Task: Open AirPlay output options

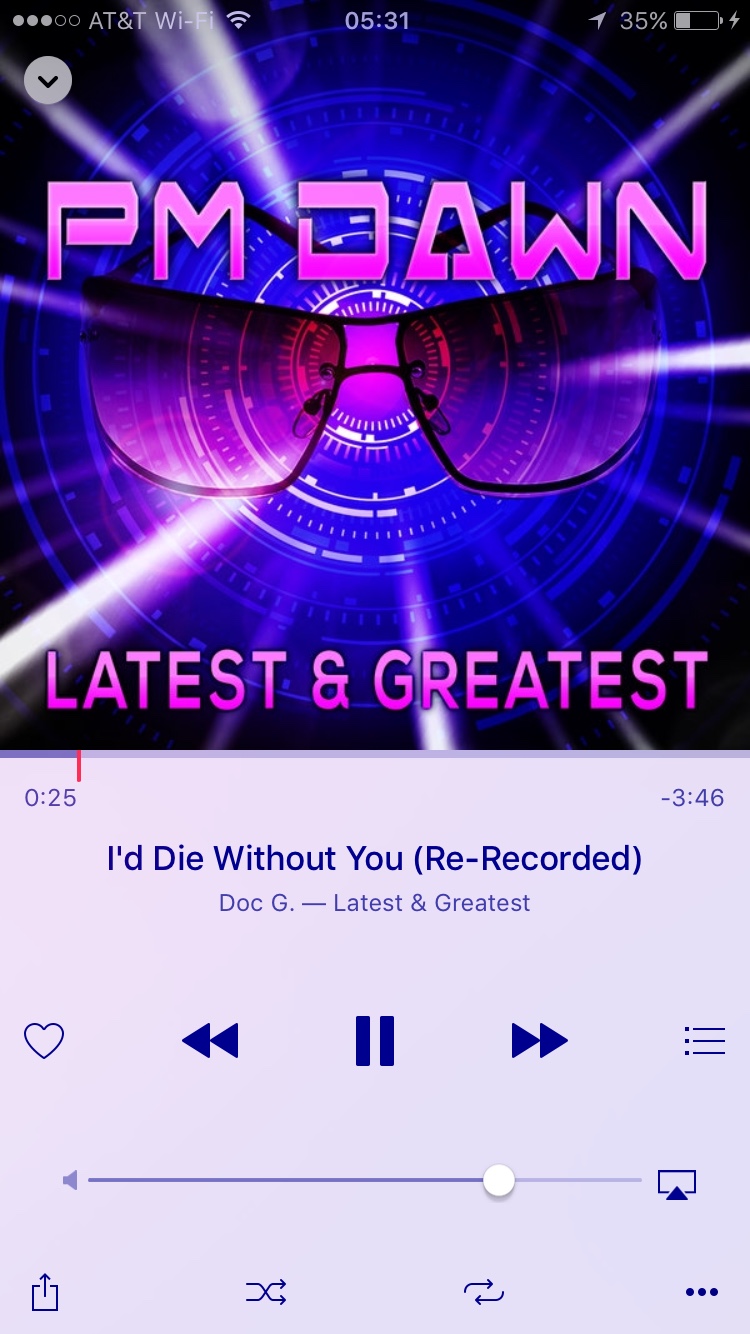Action: pyautogui.click(x=677, y=1184)
